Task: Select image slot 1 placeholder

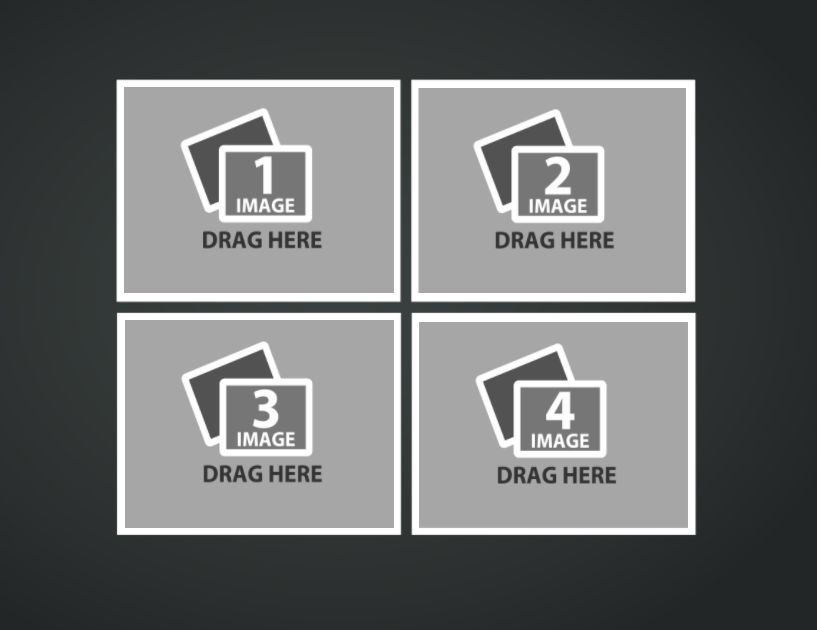Action: [x=259, y=190]
